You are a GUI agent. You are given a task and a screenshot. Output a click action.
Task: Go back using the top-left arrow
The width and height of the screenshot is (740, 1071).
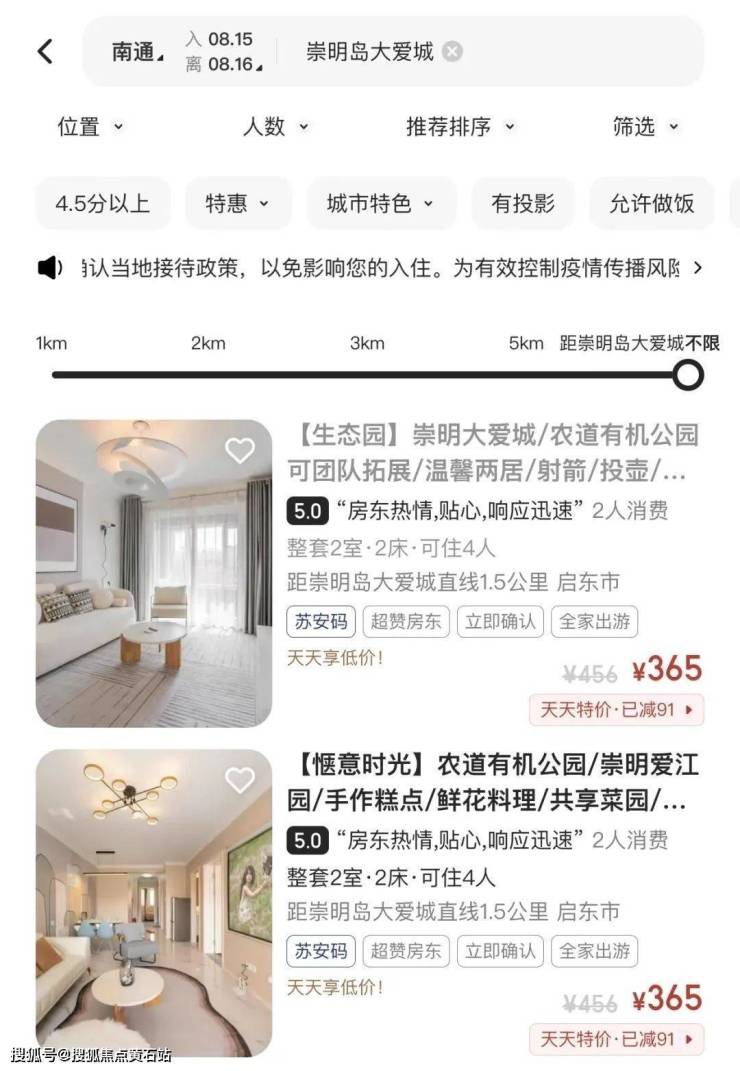click(x=45, y=51)
